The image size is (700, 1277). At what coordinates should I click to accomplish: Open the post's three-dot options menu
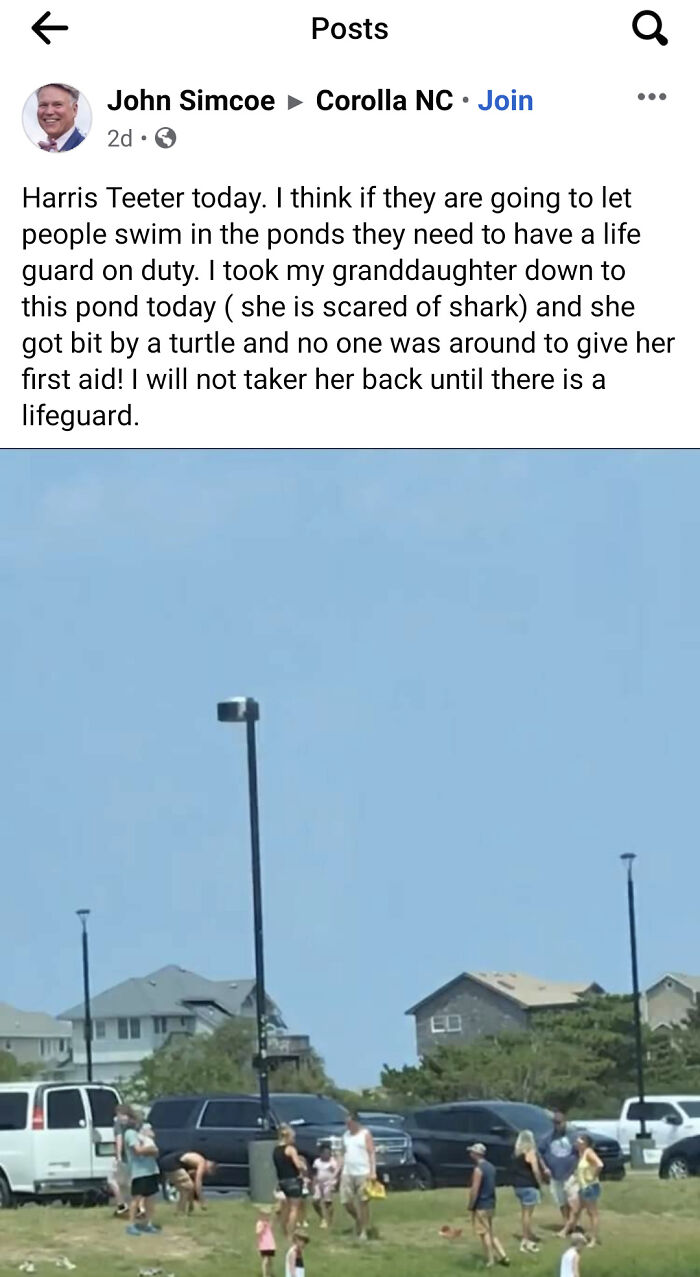coord(651,97)
